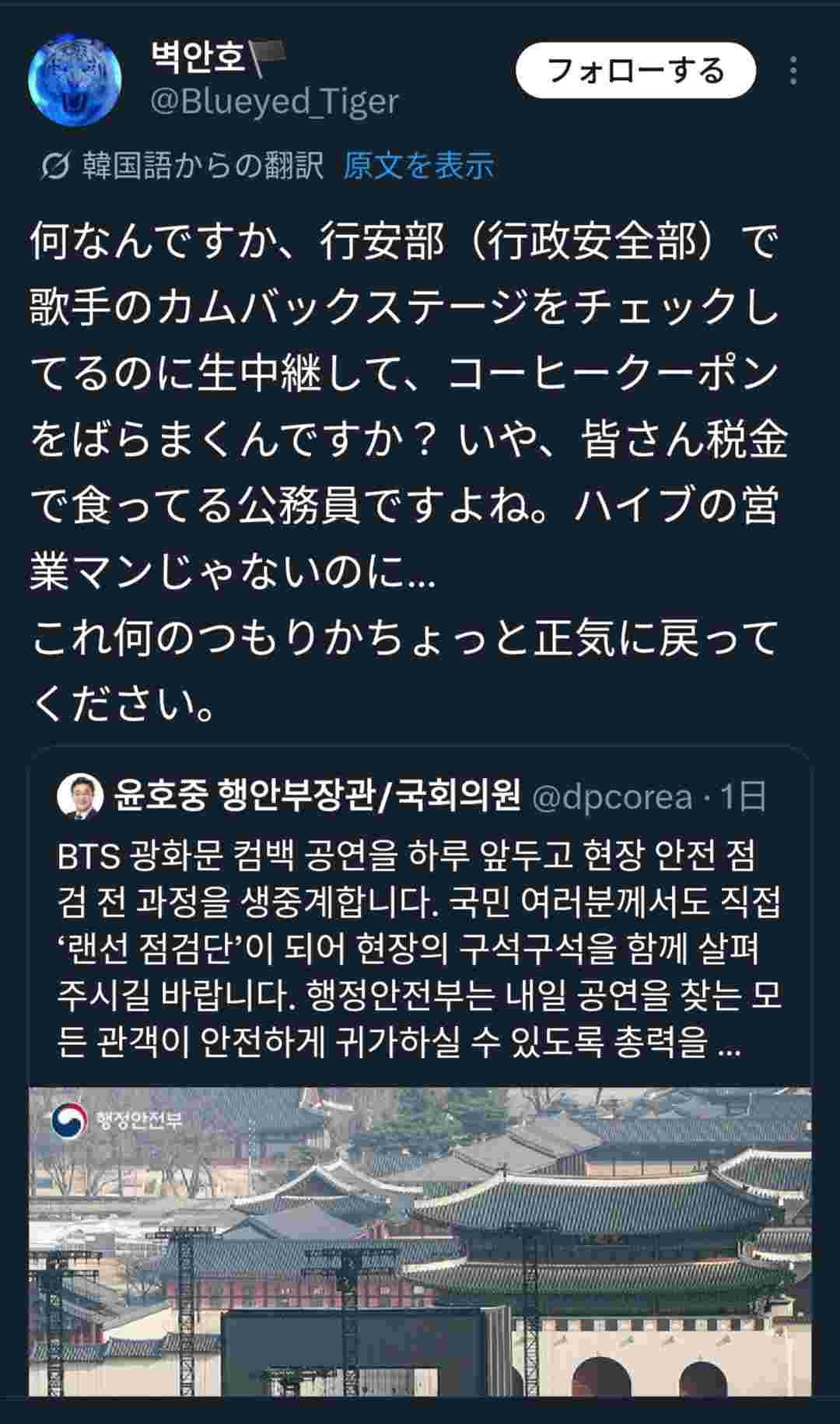Tap the フォローする follow button
840x1424 pixels.
coord(635,71)
